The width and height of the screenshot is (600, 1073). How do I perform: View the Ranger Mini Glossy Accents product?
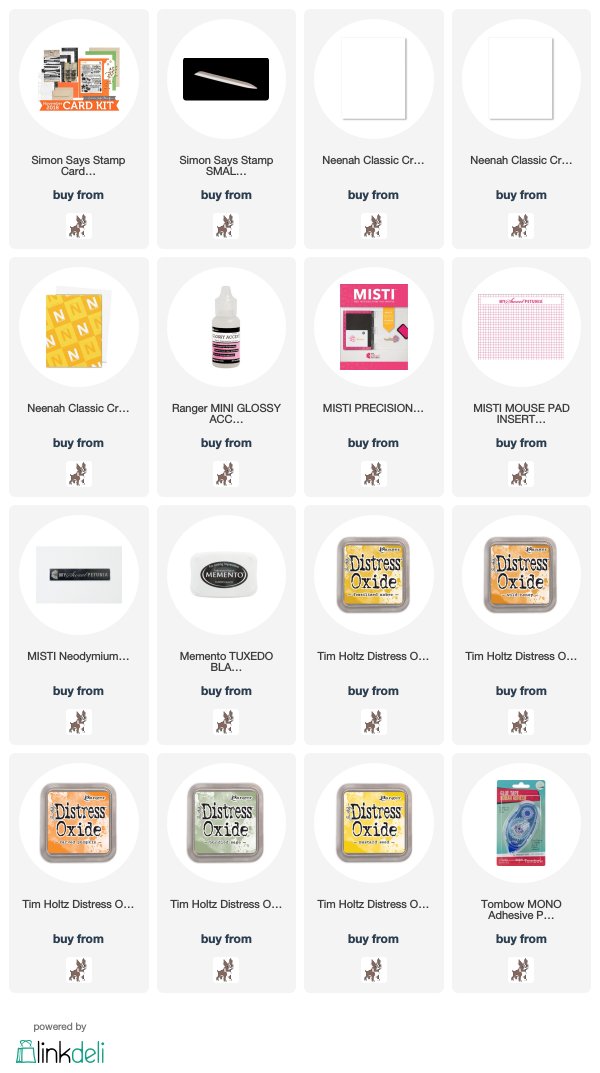(226, 377)
